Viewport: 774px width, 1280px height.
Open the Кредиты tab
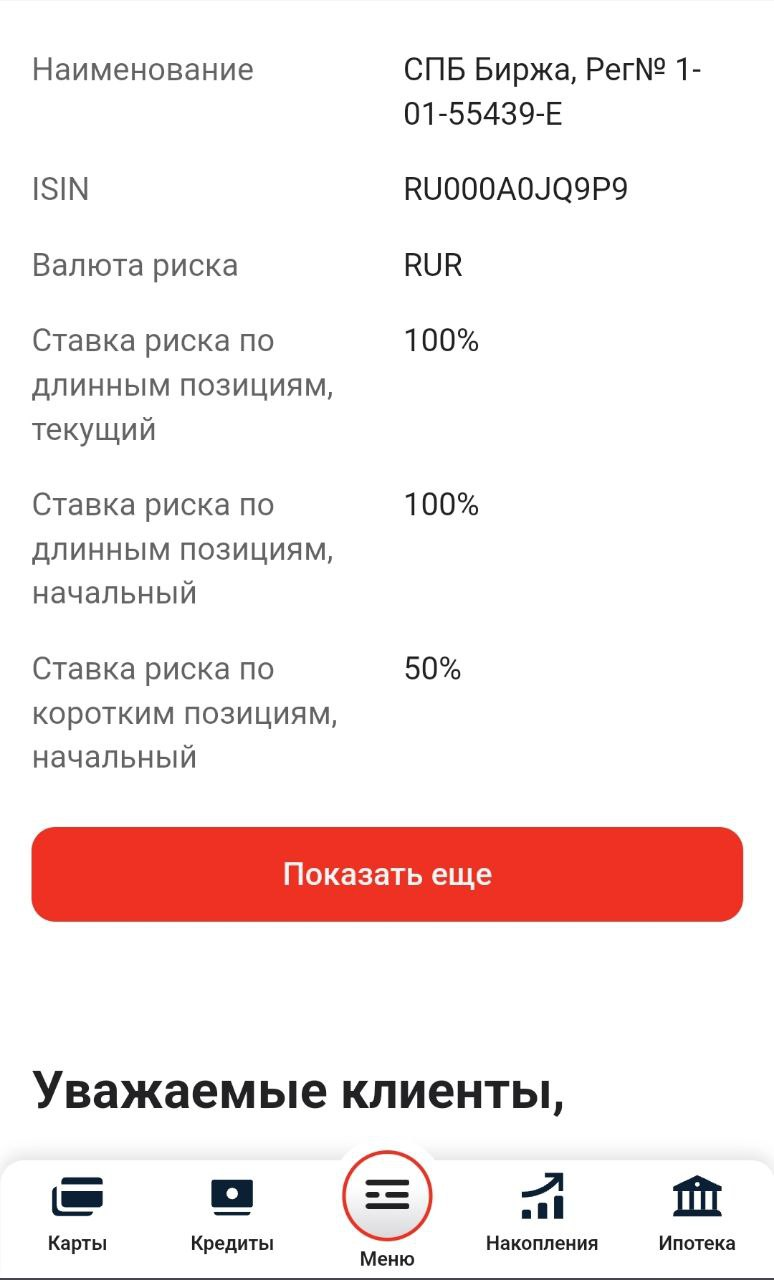(x=232, y=1214)
